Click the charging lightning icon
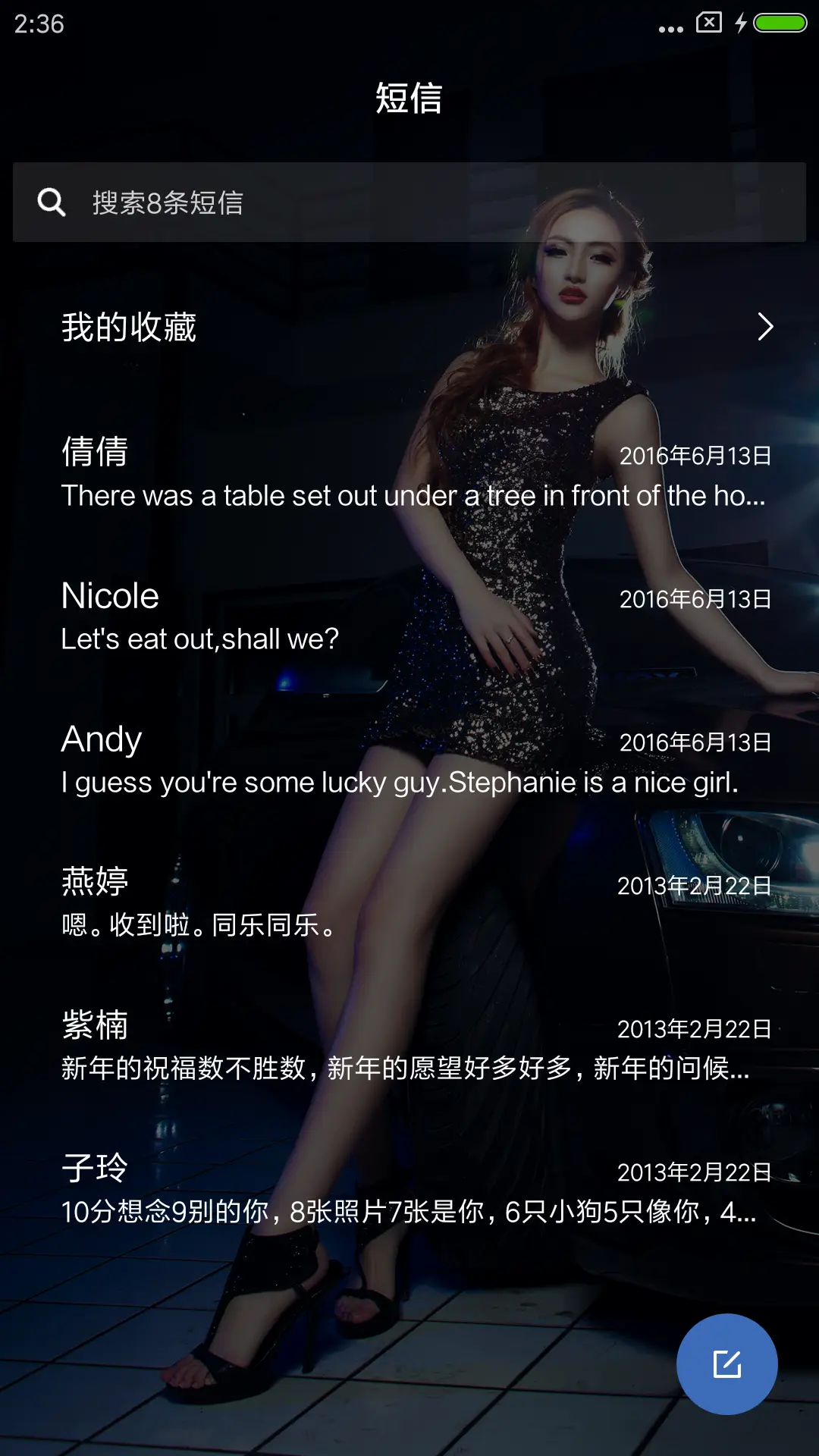 (x=740, y=23)
